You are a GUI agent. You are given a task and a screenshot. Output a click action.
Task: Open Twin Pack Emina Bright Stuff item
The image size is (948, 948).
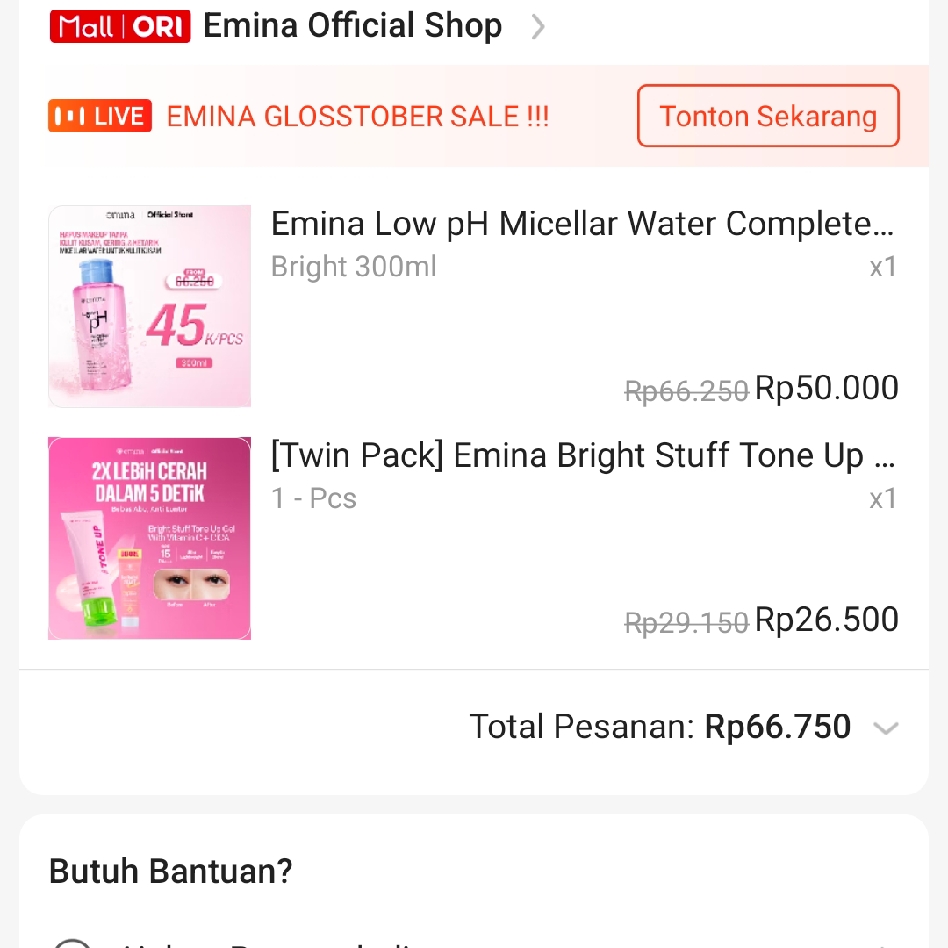pyautogui.click(x=582, y=456)
